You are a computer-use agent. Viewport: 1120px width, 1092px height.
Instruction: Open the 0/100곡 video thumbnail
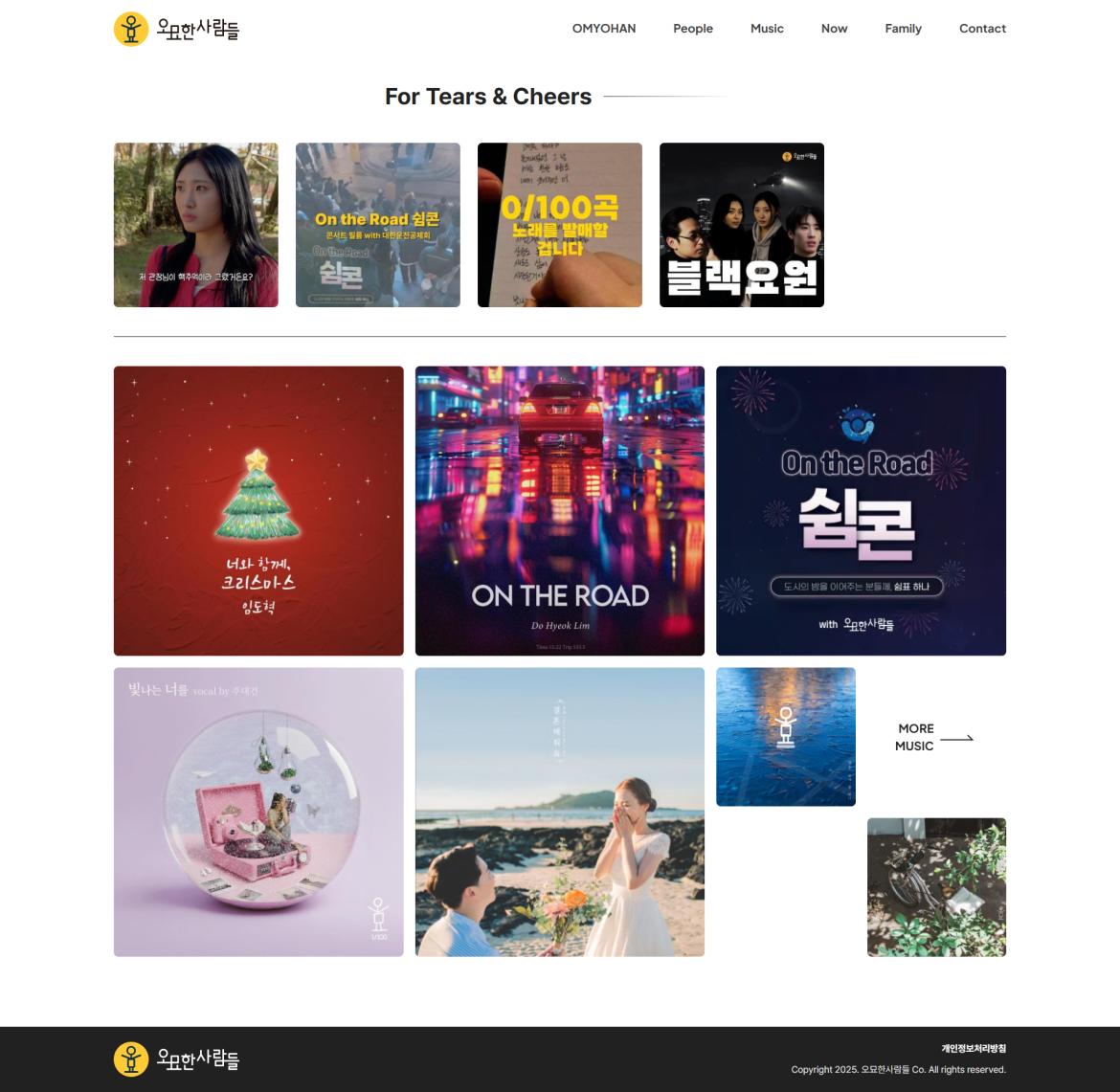pyautogui.click(x=560, y=225)
